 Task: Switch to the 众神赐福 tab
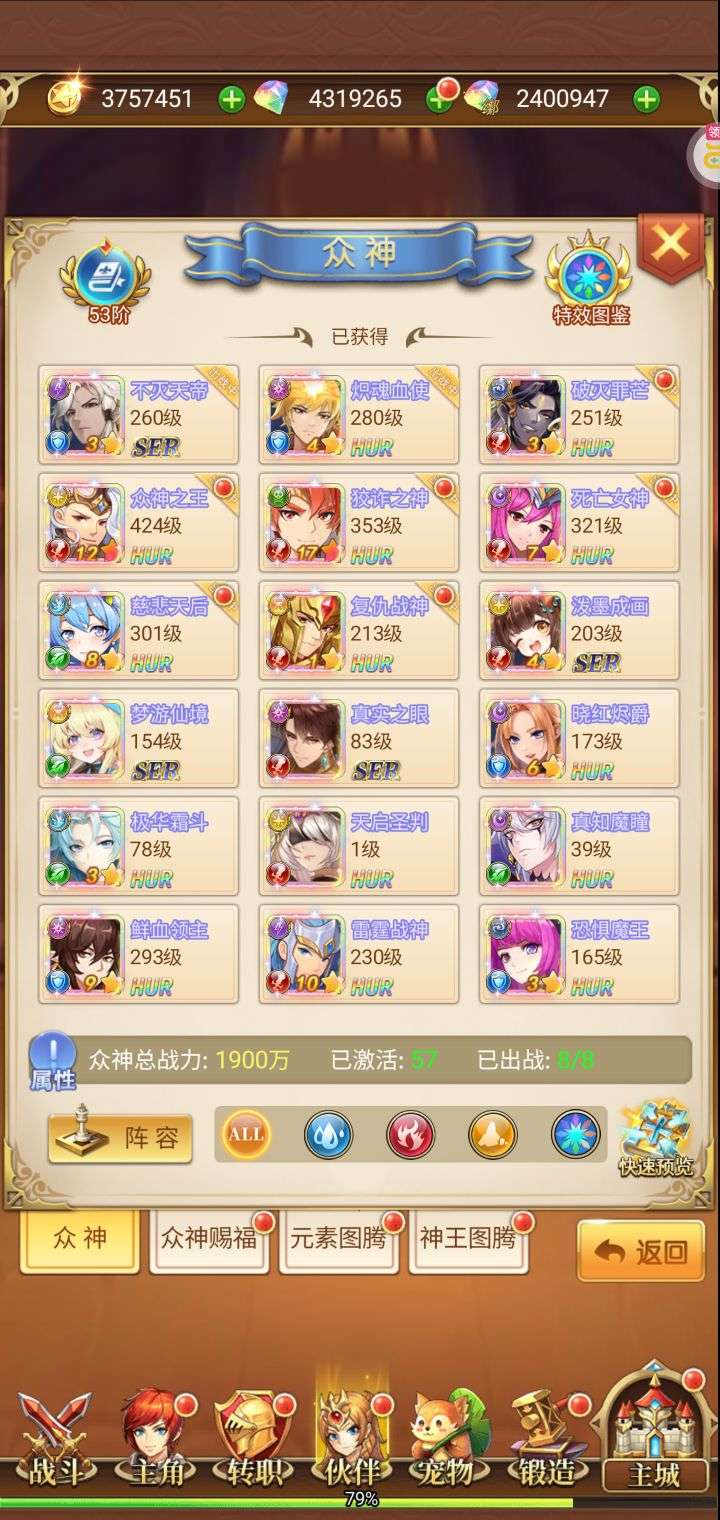click(x=210, y=1239)
